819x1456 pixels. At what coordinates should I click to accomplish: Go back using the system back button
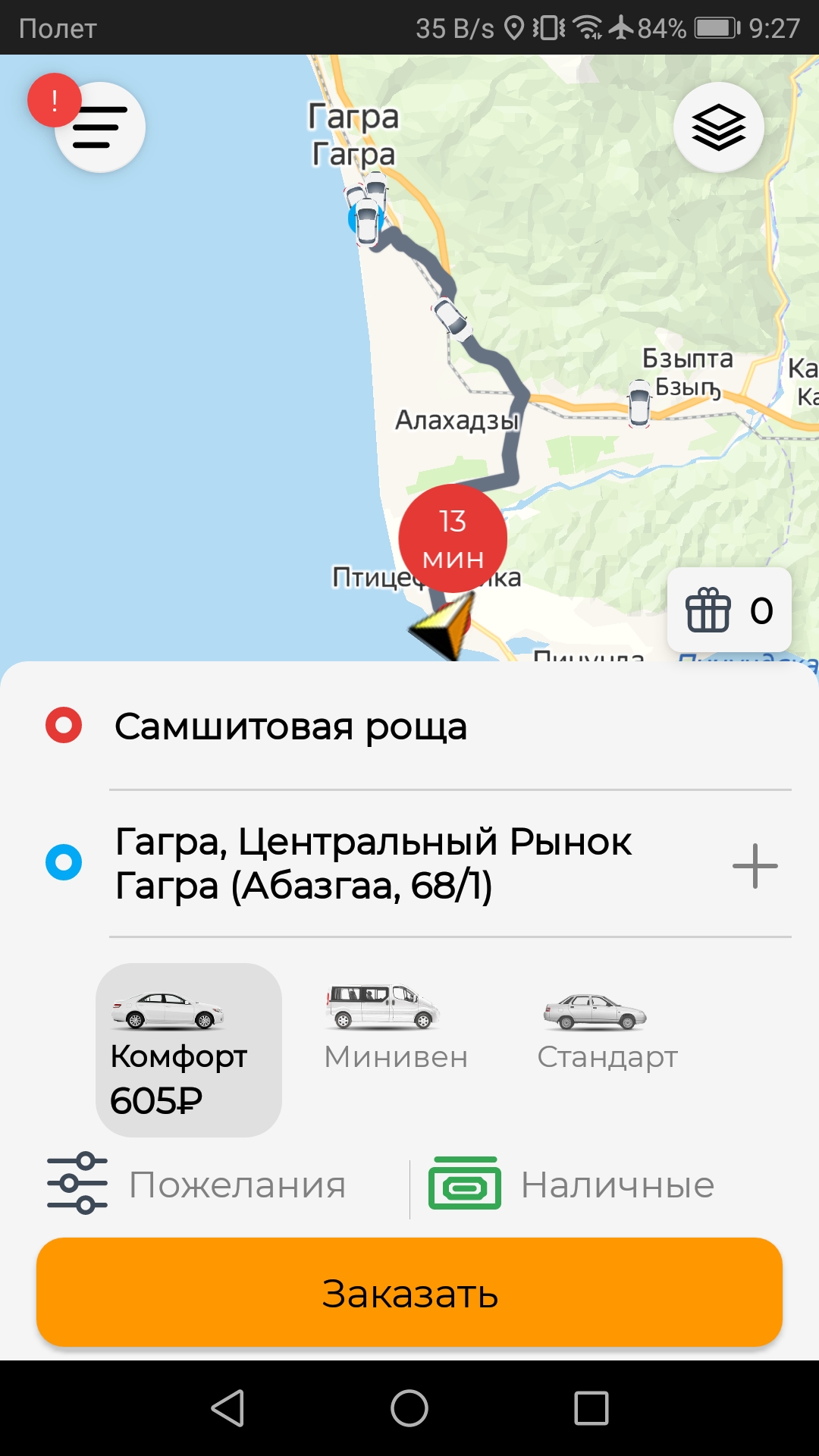click(227, 1408)
